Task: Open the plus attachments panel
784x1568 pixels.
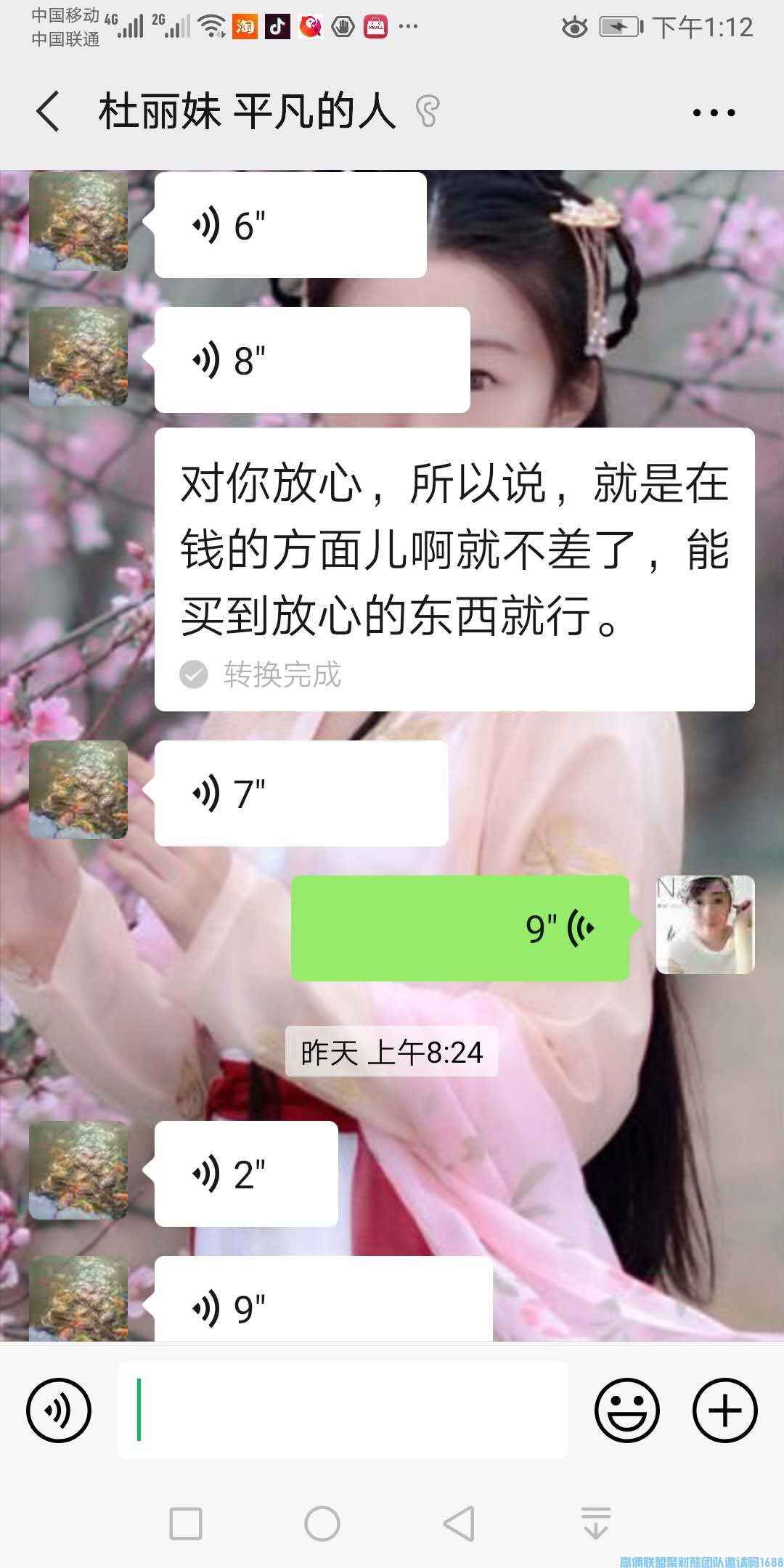Action: pyautogui.click(x=724, y=1410)
